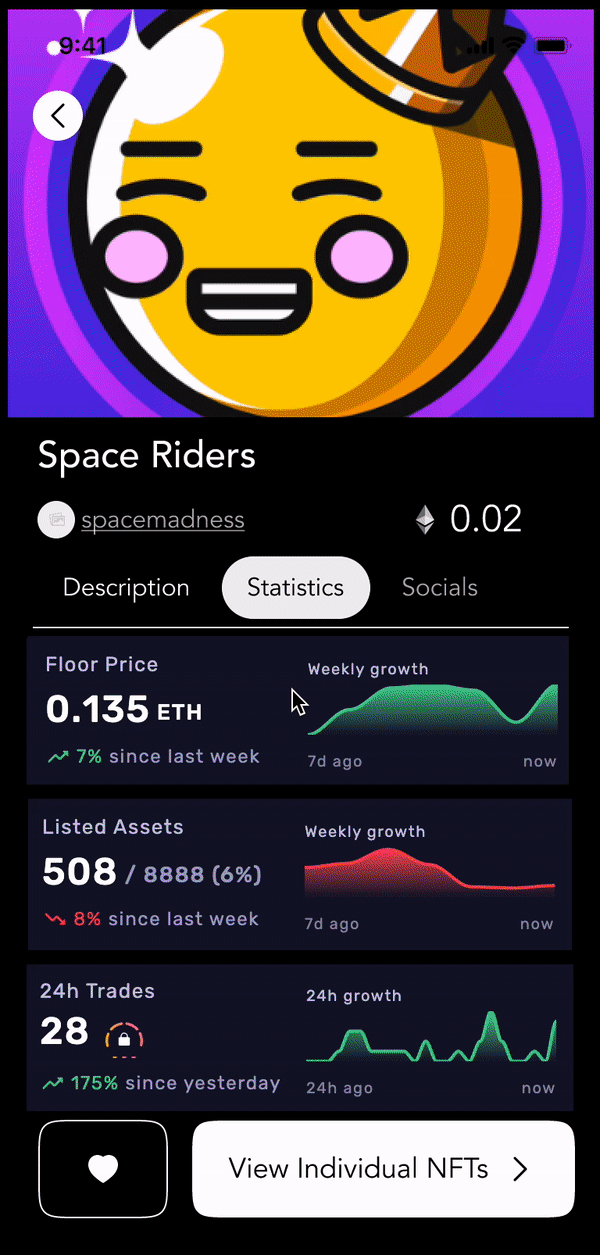Open the spacemadness creator link
Screen dimensions: 600x1255
click(162, 520)
